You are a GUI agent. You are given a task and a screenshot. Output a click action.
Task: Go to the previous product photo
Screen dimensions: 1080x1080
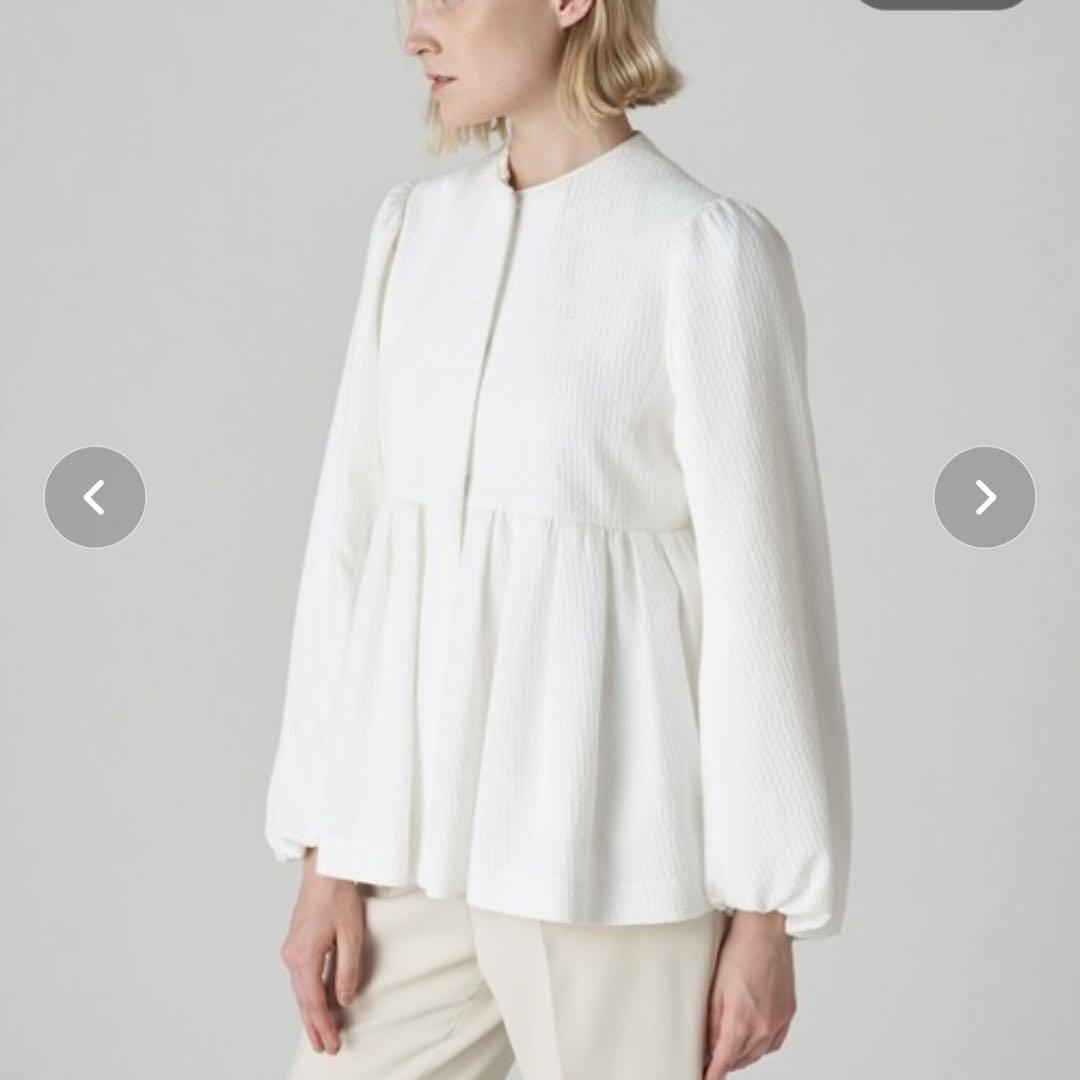pyautogui.click(x=95, y=497)
